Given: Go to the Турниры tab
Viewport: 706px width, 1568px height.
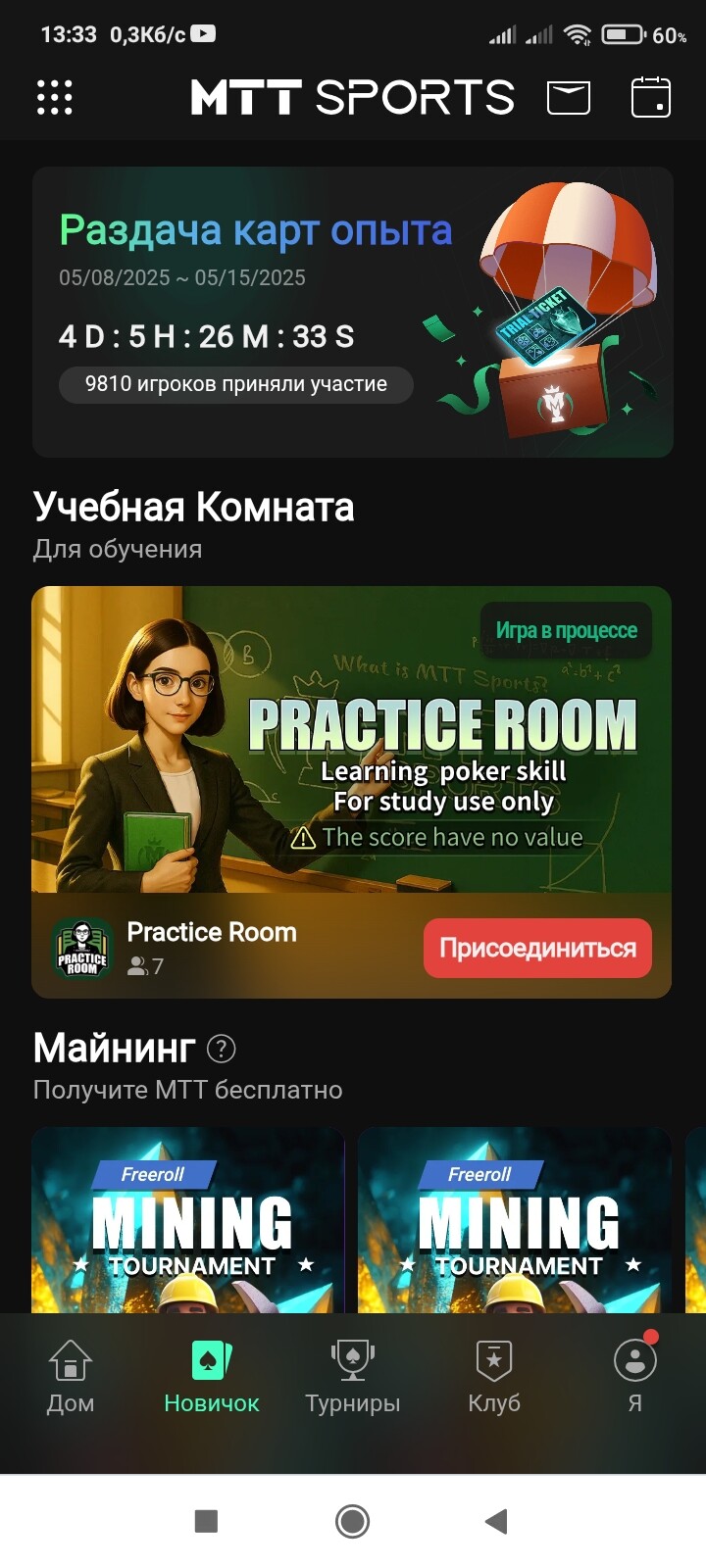Looking at the screenshot, I should coord(353,1377).
